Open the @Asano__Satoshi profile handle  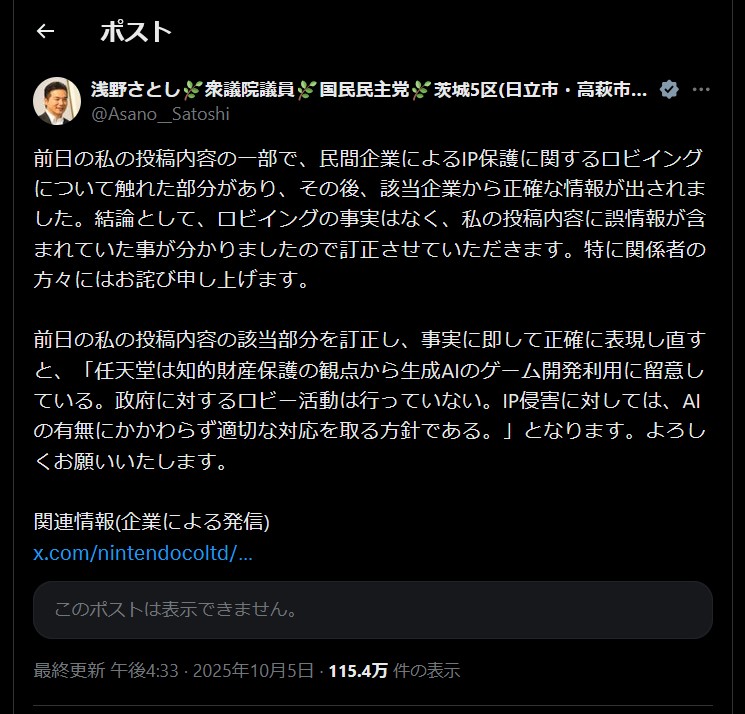[x=160, y=114]
